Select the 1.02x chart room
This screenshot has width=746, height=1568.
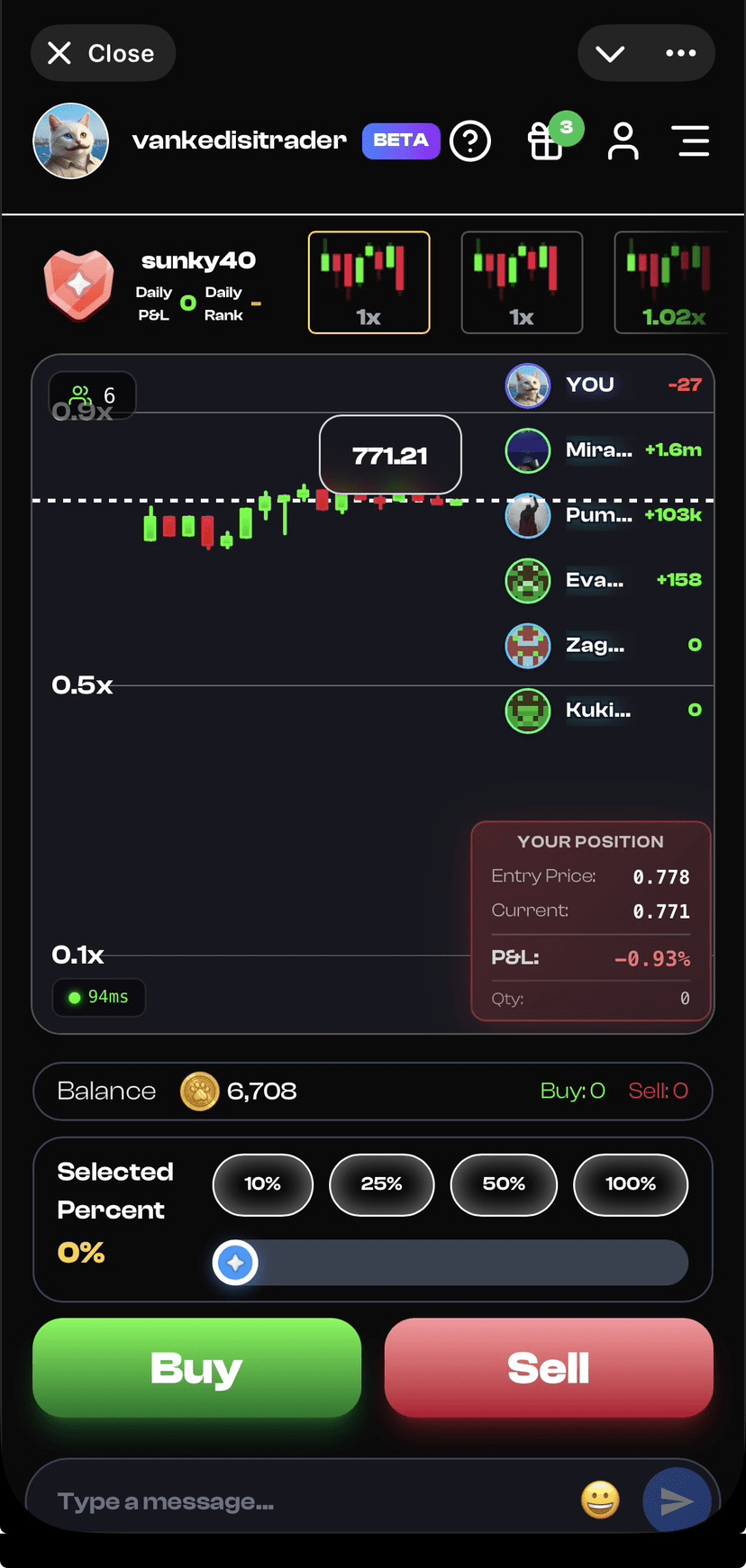pos(672,283)
